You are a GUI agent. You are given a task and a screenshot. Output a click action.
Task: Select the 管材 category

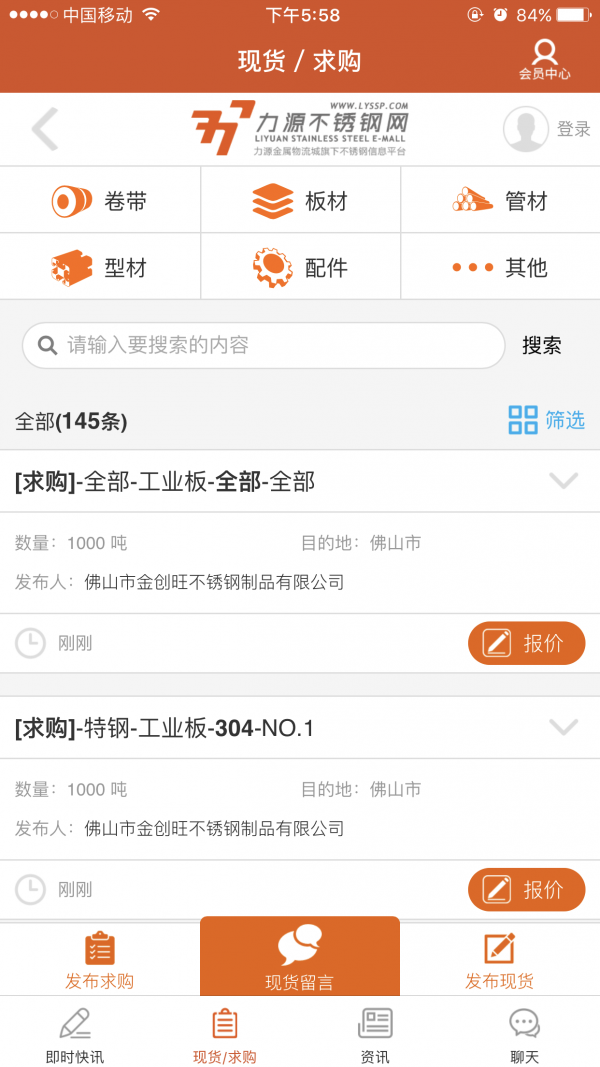pos(500,201)
